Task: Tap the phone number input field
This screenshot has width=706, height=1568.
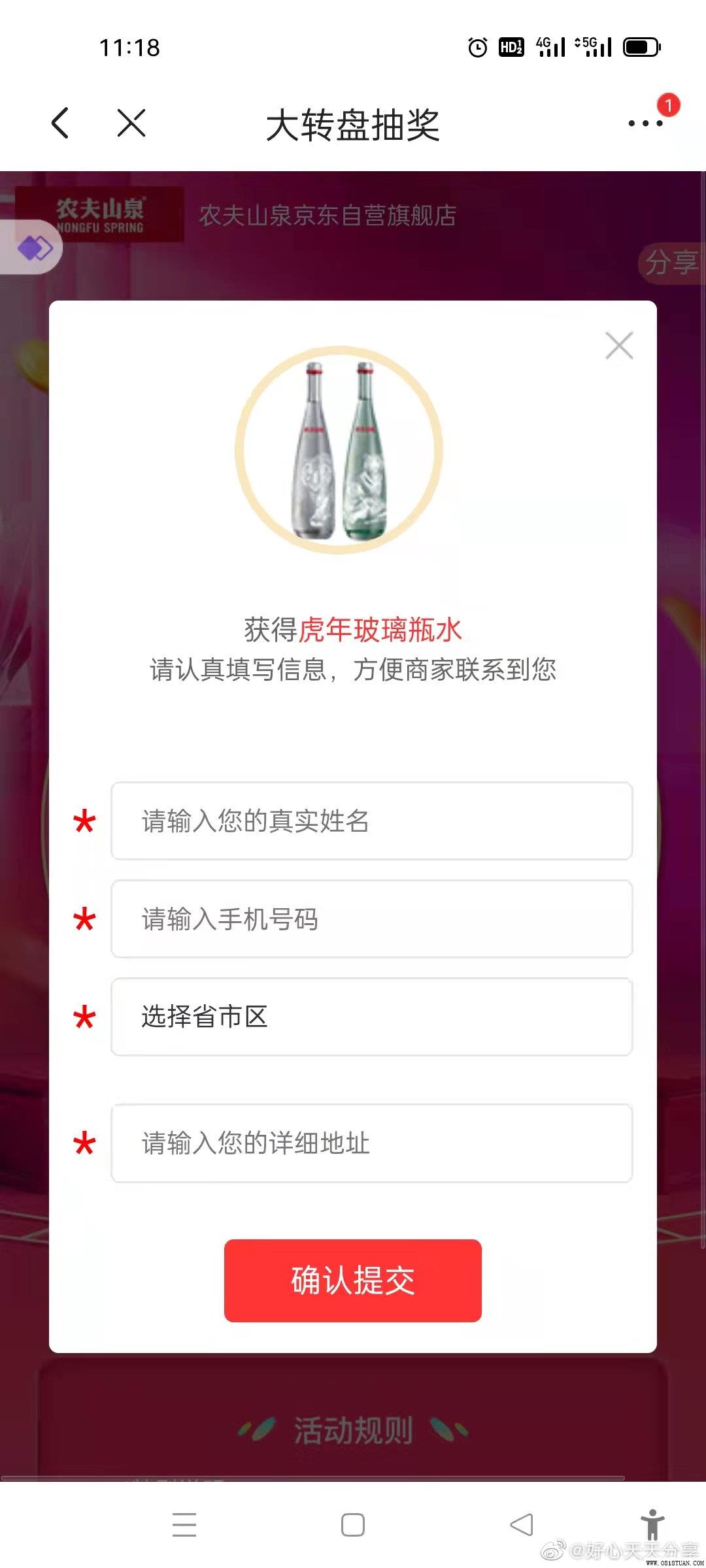Action: (372, 919)
